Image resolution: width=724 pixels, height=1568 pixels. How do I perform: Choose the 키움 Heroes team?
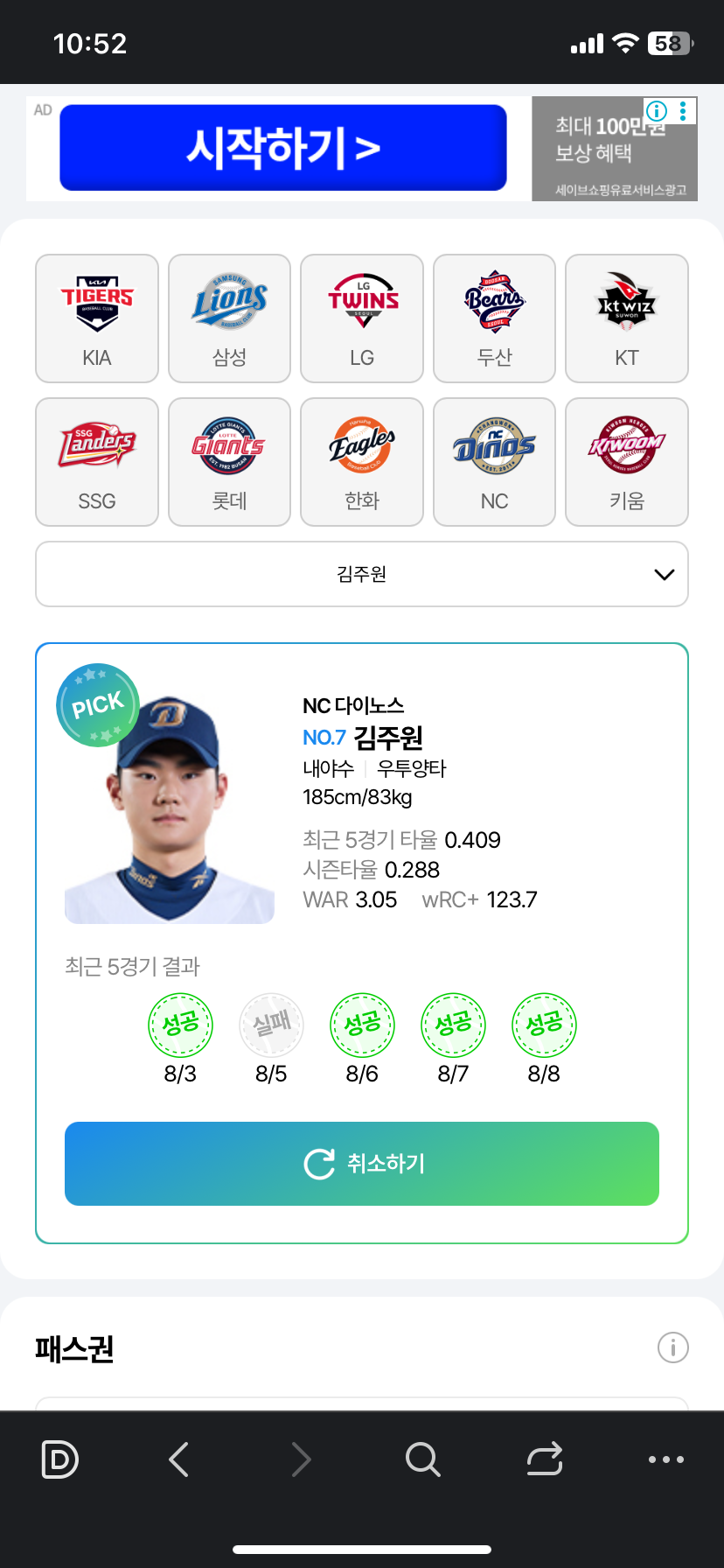pyautogui.click(x=627, y=462)
